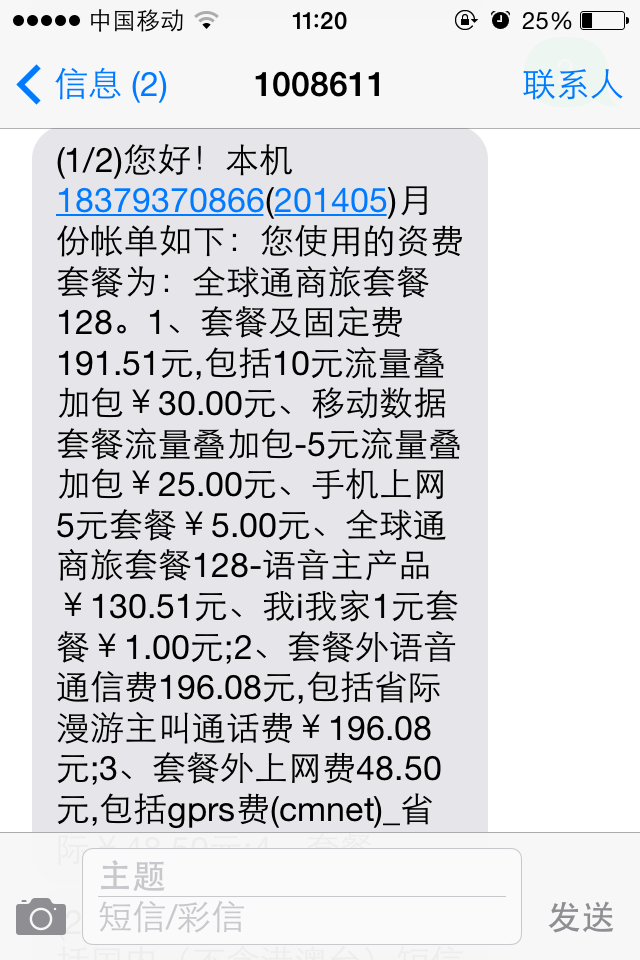Focus the 短信/彩信 message field
The width and height of the screenshot is (640, 960).
[300, 916]
